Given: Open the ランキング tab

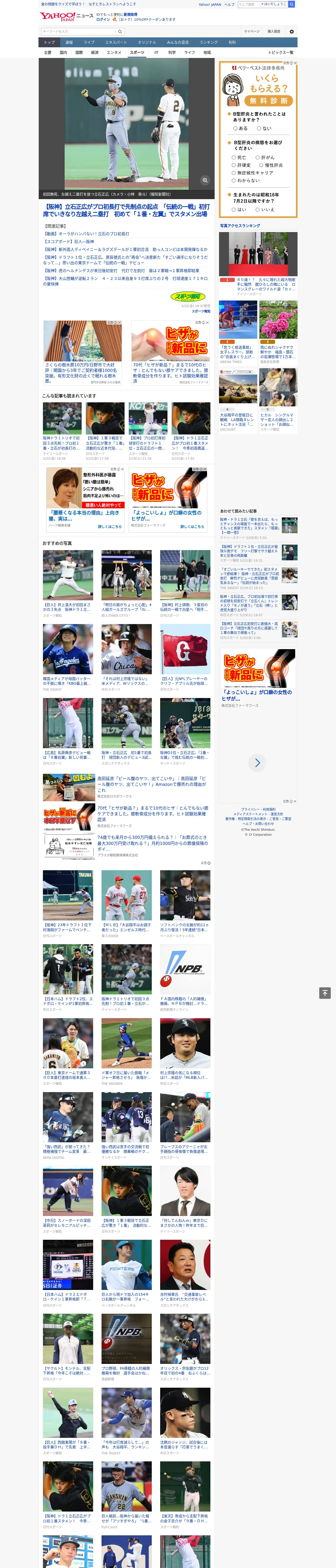Looking at the screenshot, I should pos(209,43).
